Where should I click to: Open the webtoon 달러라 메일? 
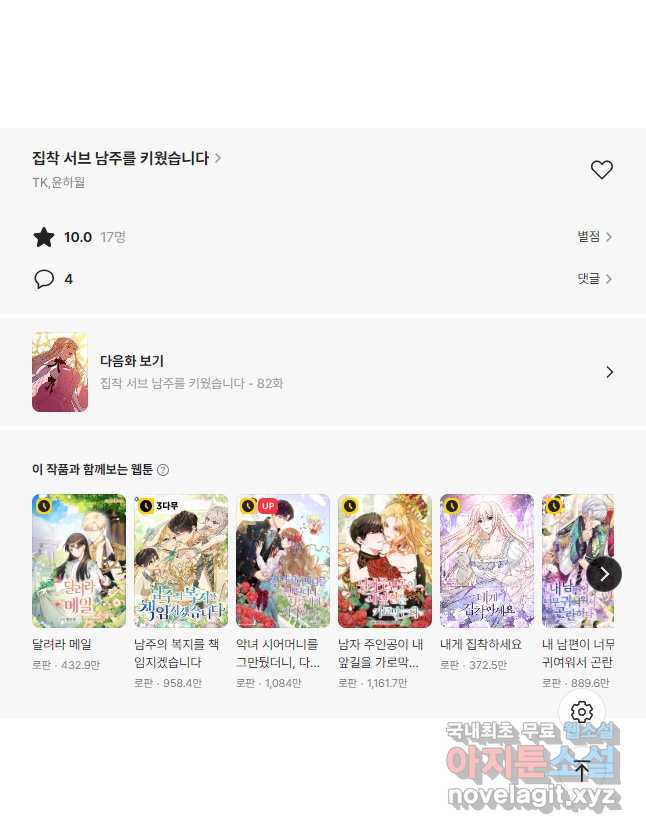79,561
